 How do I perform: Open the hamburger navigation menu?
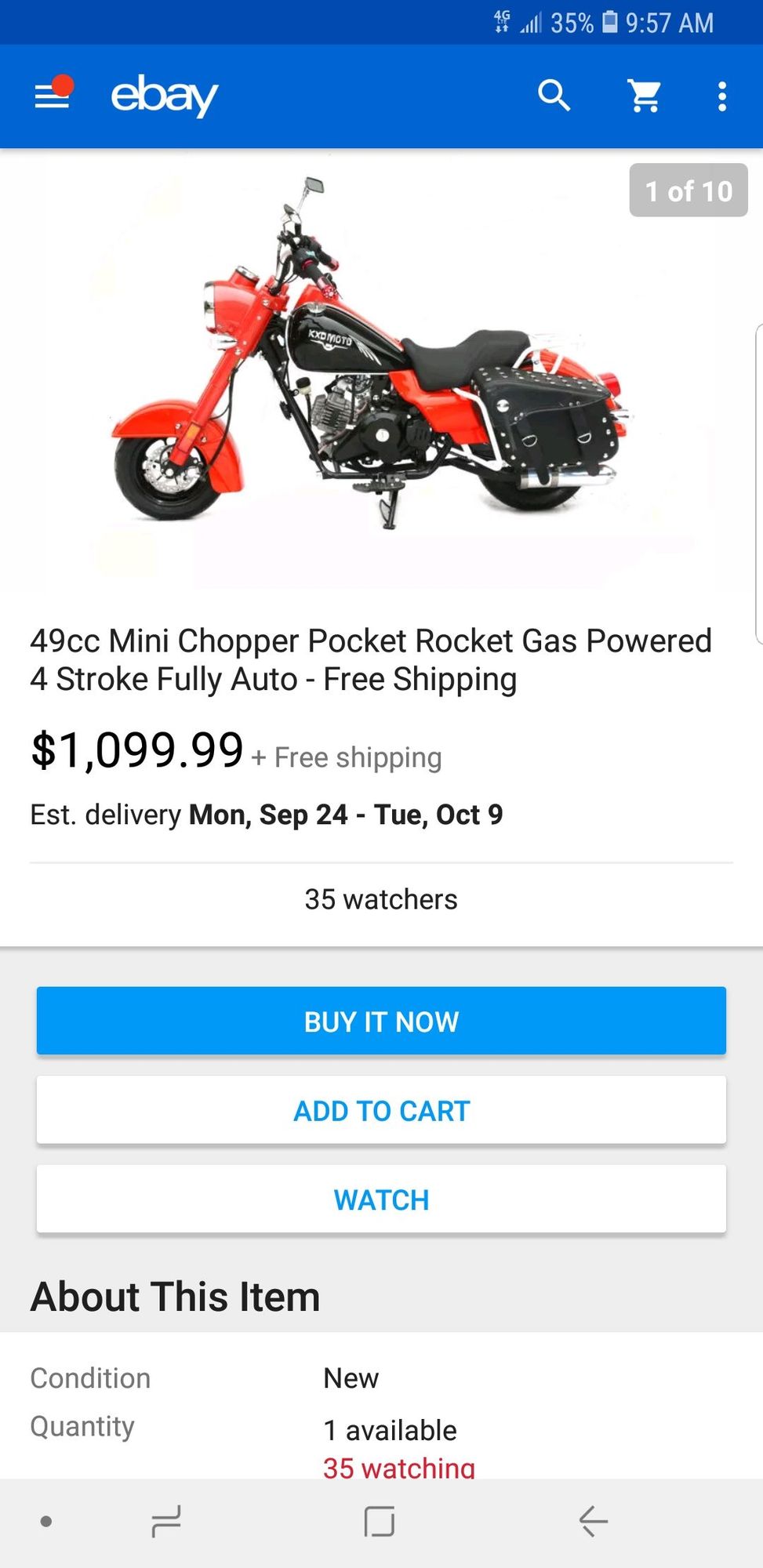click(53, 96)
